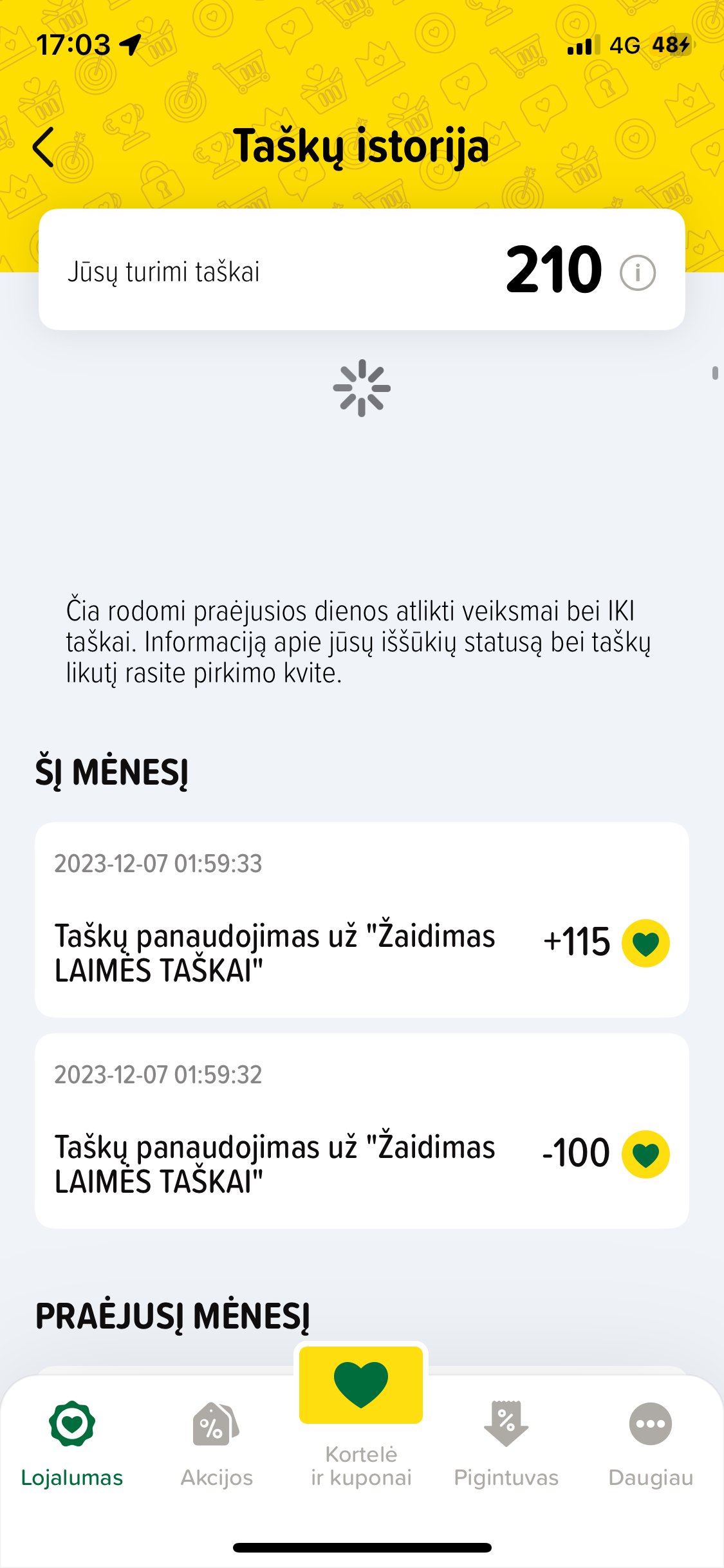The image size is (724, 1568).
Task: Go back from Taškų istorija
Action: click(43, 147)
